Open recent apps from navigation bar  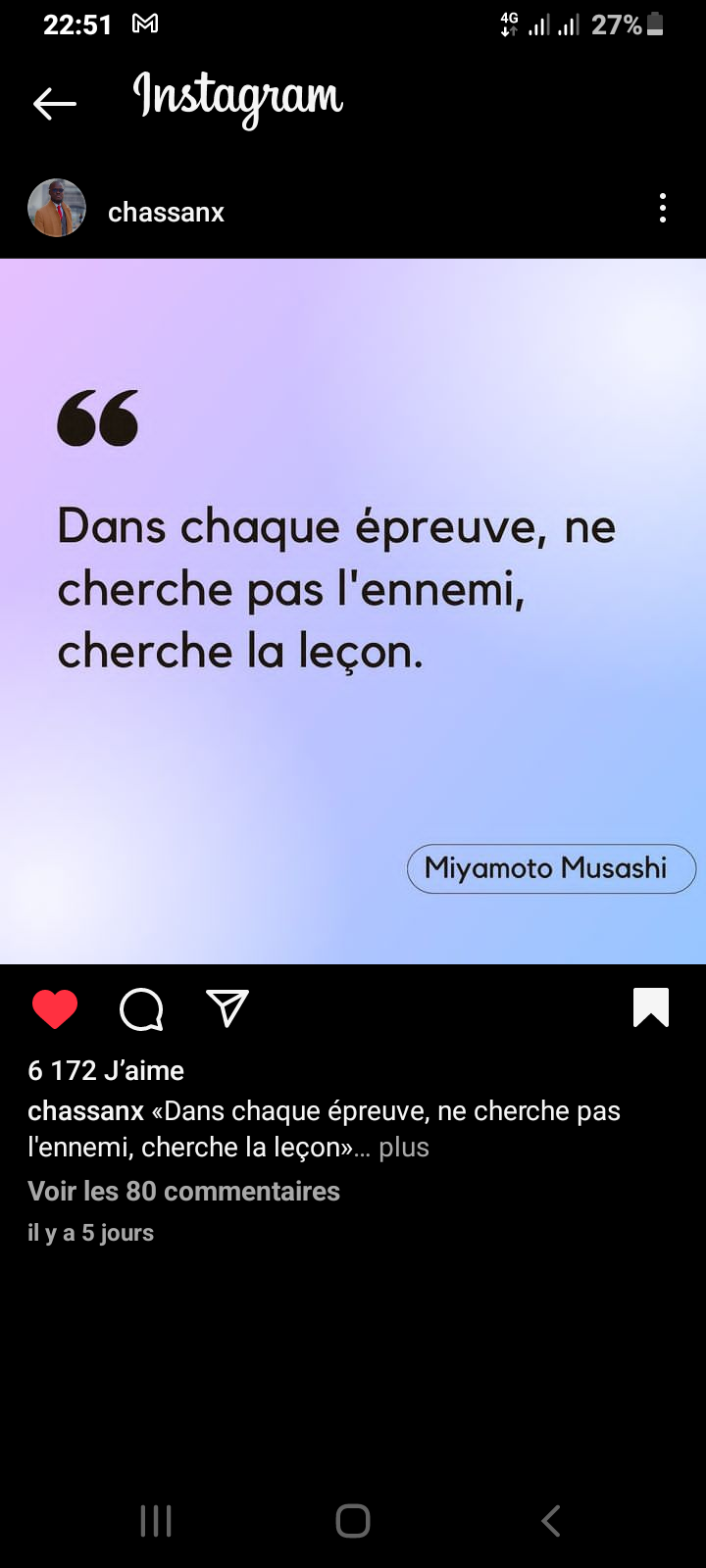[156, 1521]
